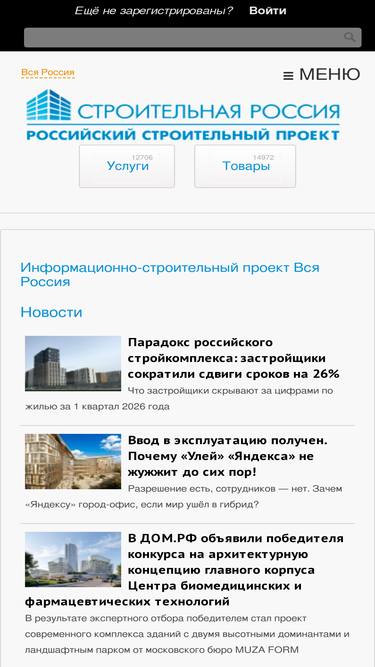The height and width of the screenshot is (667, 375).
Task: Open the Товары section button
Action: tap(245, 166)
